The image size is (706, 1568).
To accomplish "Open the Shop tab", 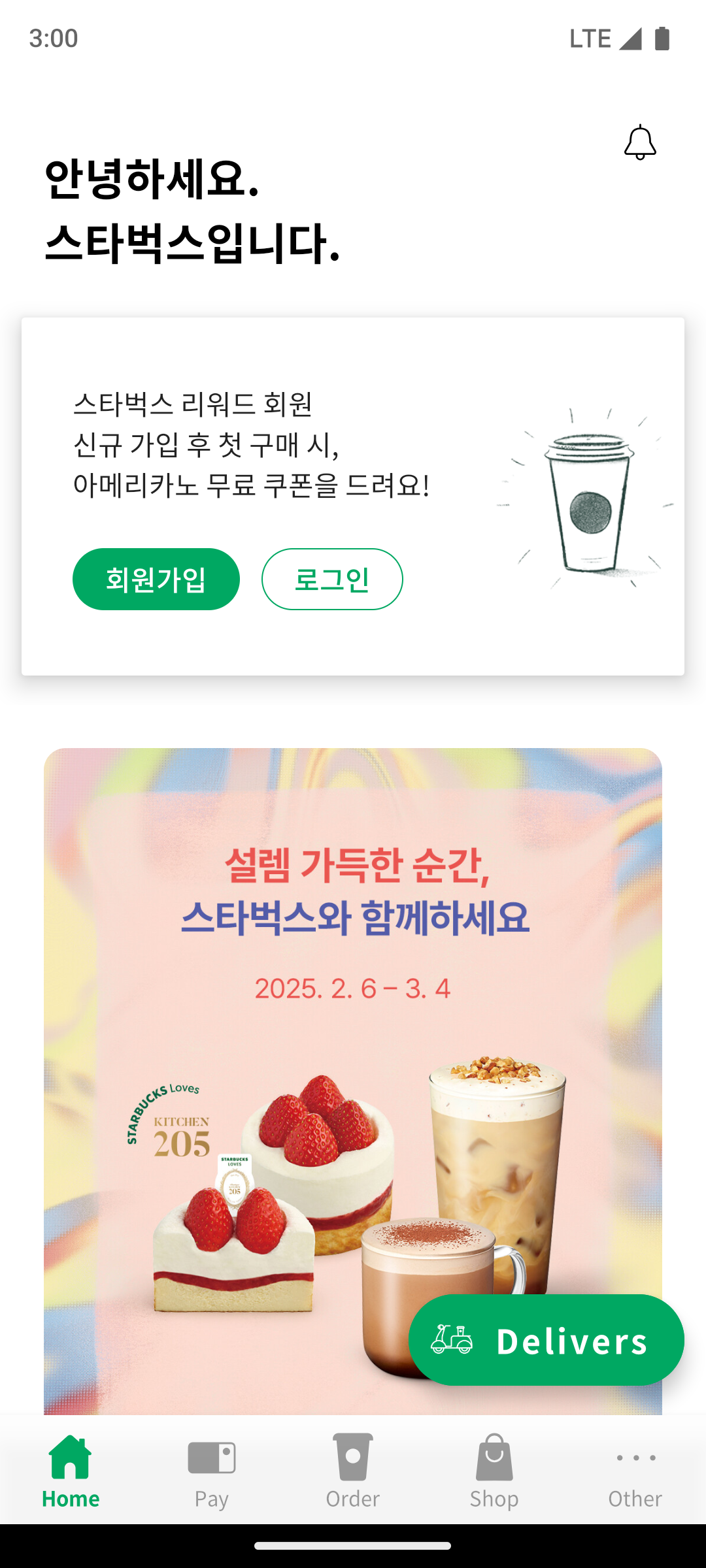I will (494, 1470).
